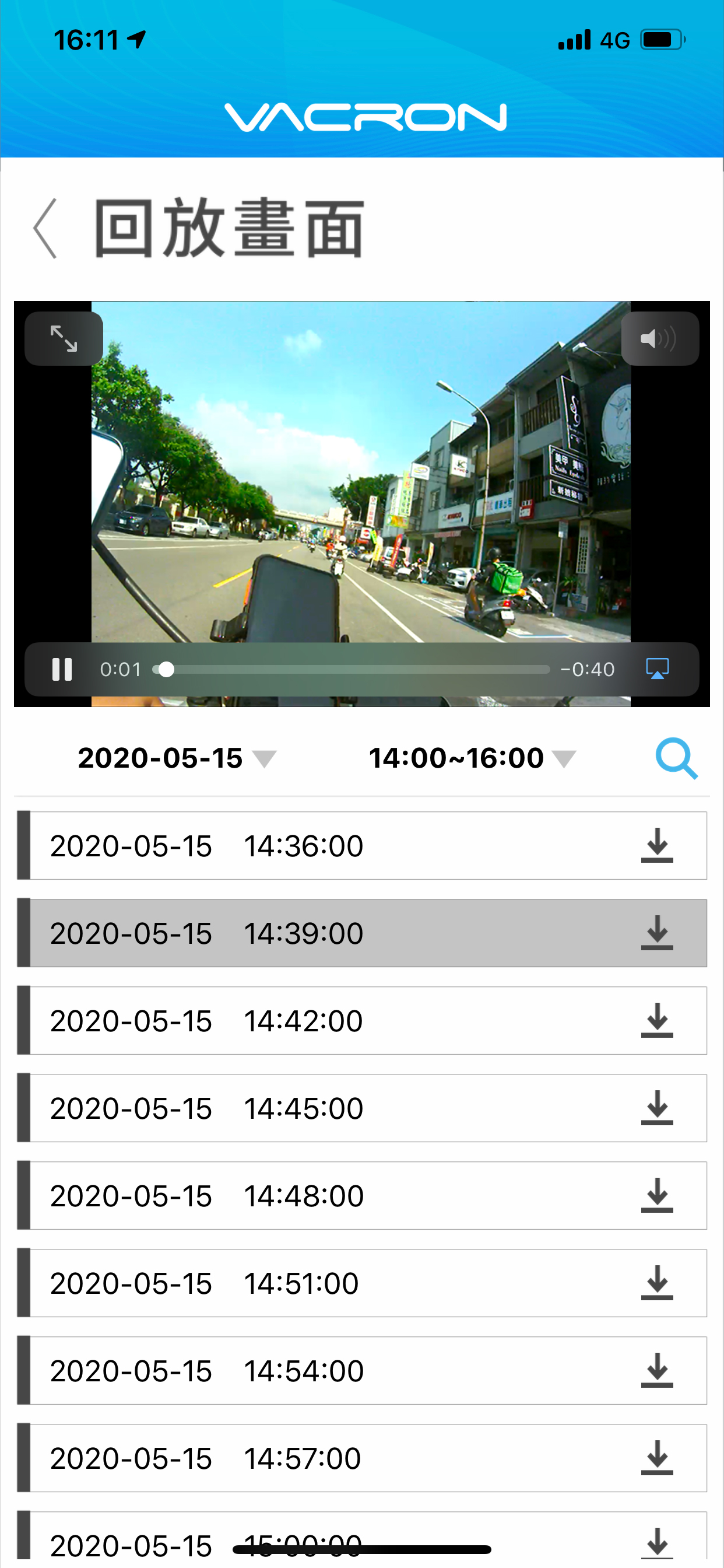Download the 14:42:00 recording
This screenshot has width=724, height=1568.
click(657, 1021)
